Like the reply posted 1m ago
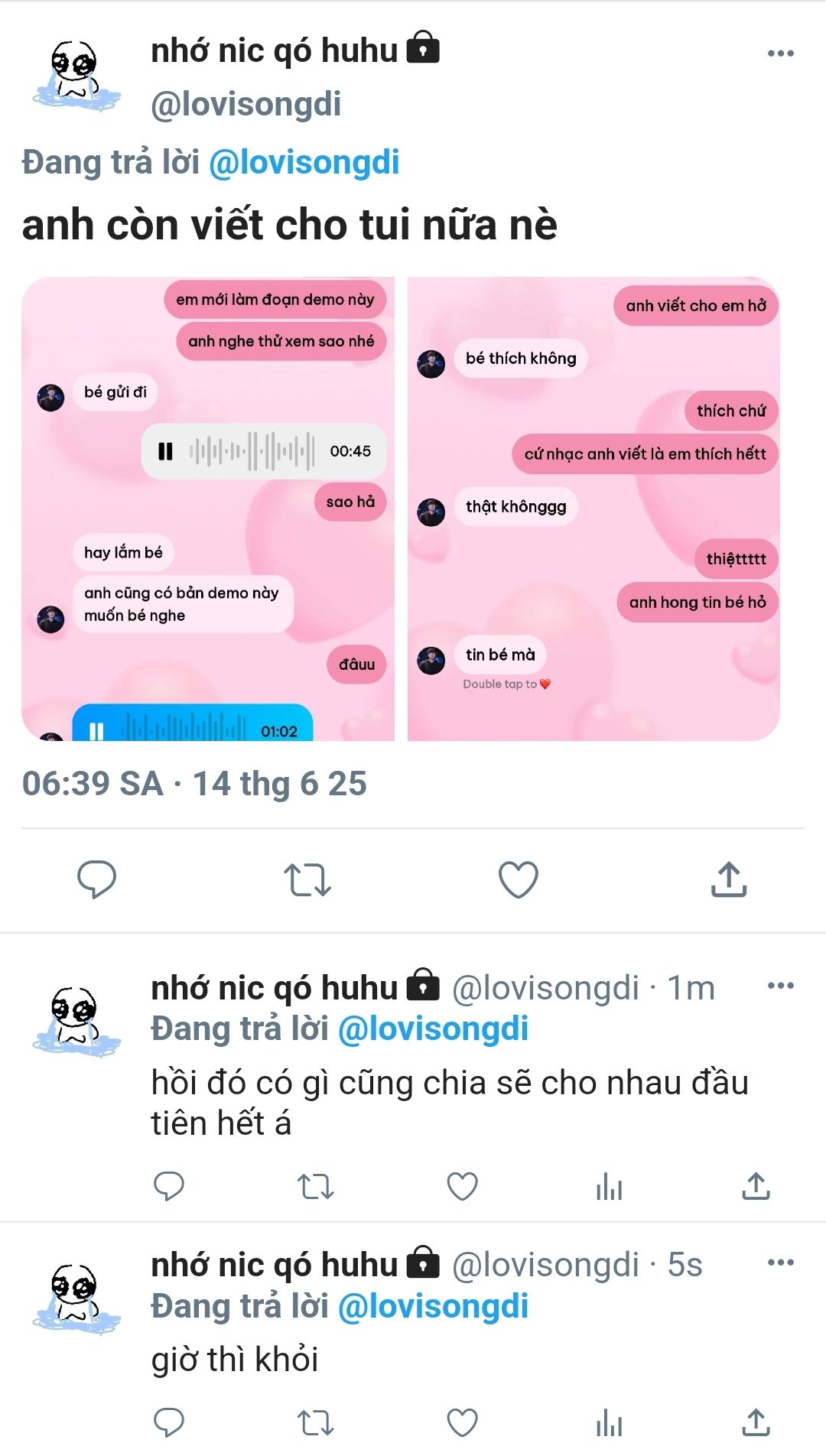The width and height of the screenshot is (826, 1456). click(462, 1187)
